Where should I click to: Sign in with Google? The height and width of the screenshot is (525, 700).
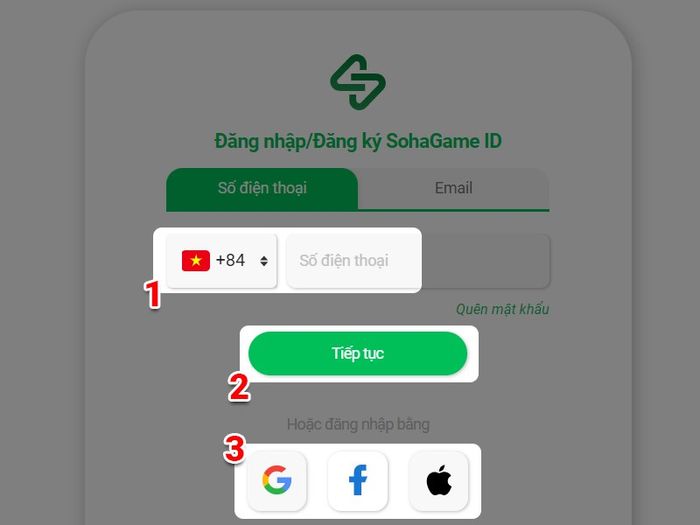click(277, 481)
